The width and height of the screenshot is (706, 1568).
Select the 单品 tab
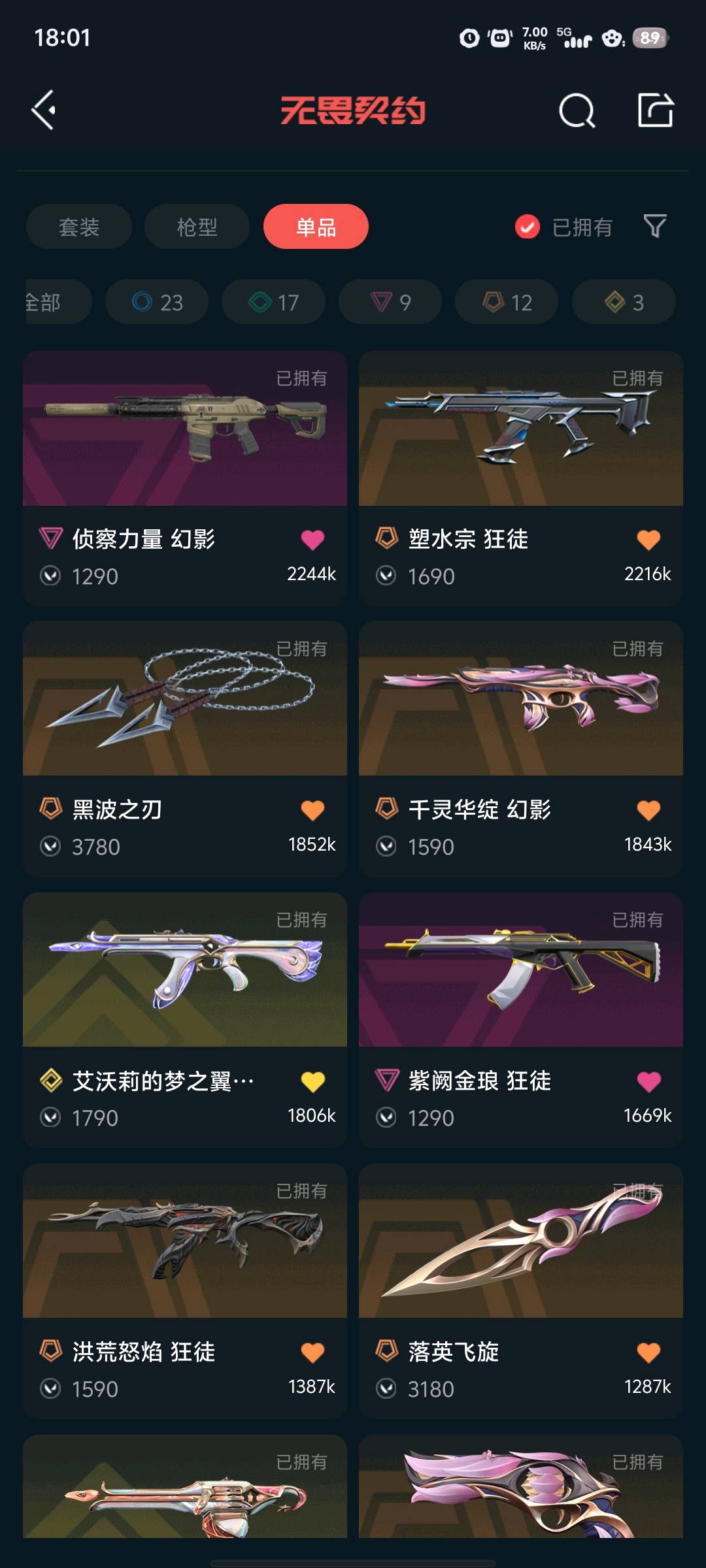click(316, 227)
